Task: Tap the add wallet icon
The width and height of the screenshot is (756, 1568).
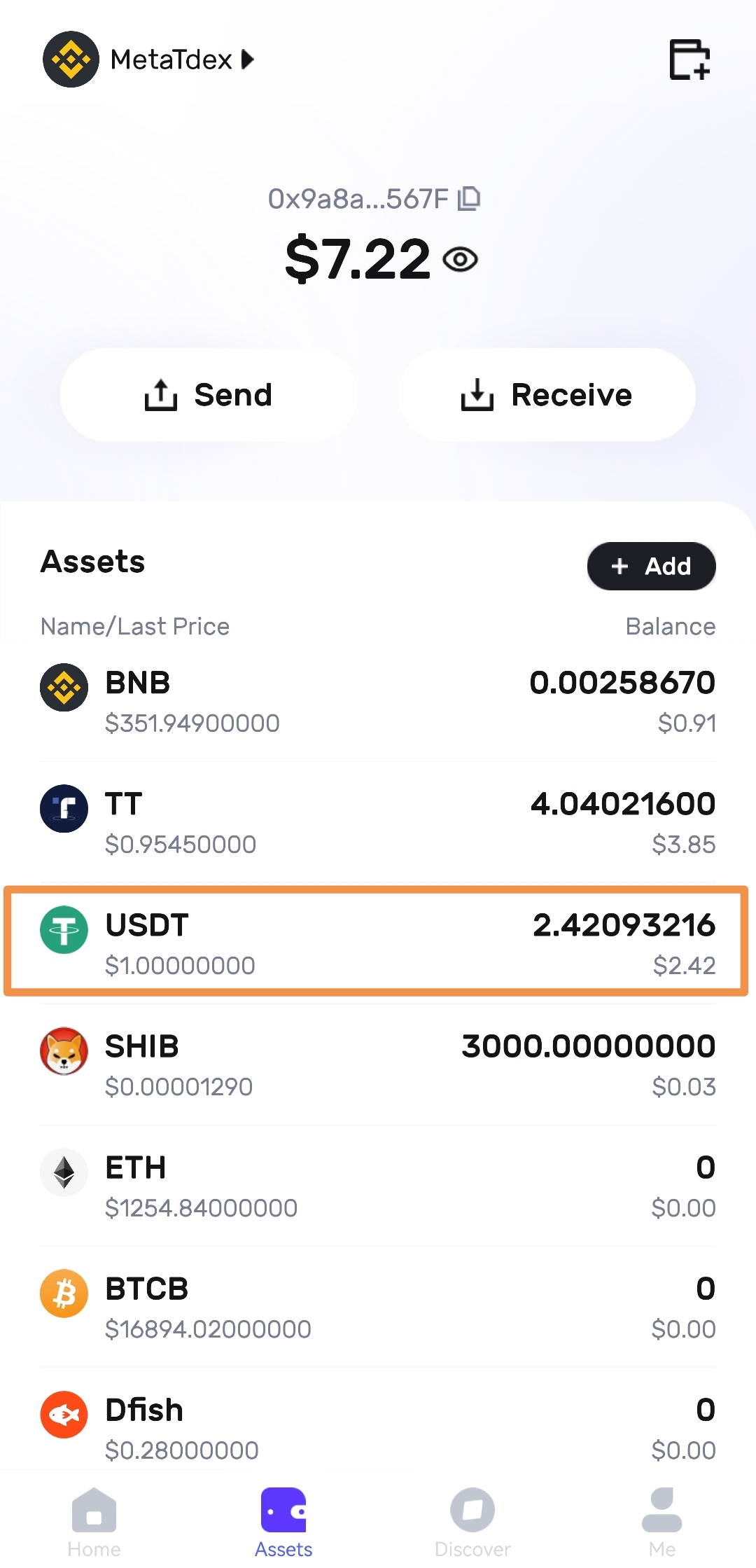Action: [x=689, y=60]
